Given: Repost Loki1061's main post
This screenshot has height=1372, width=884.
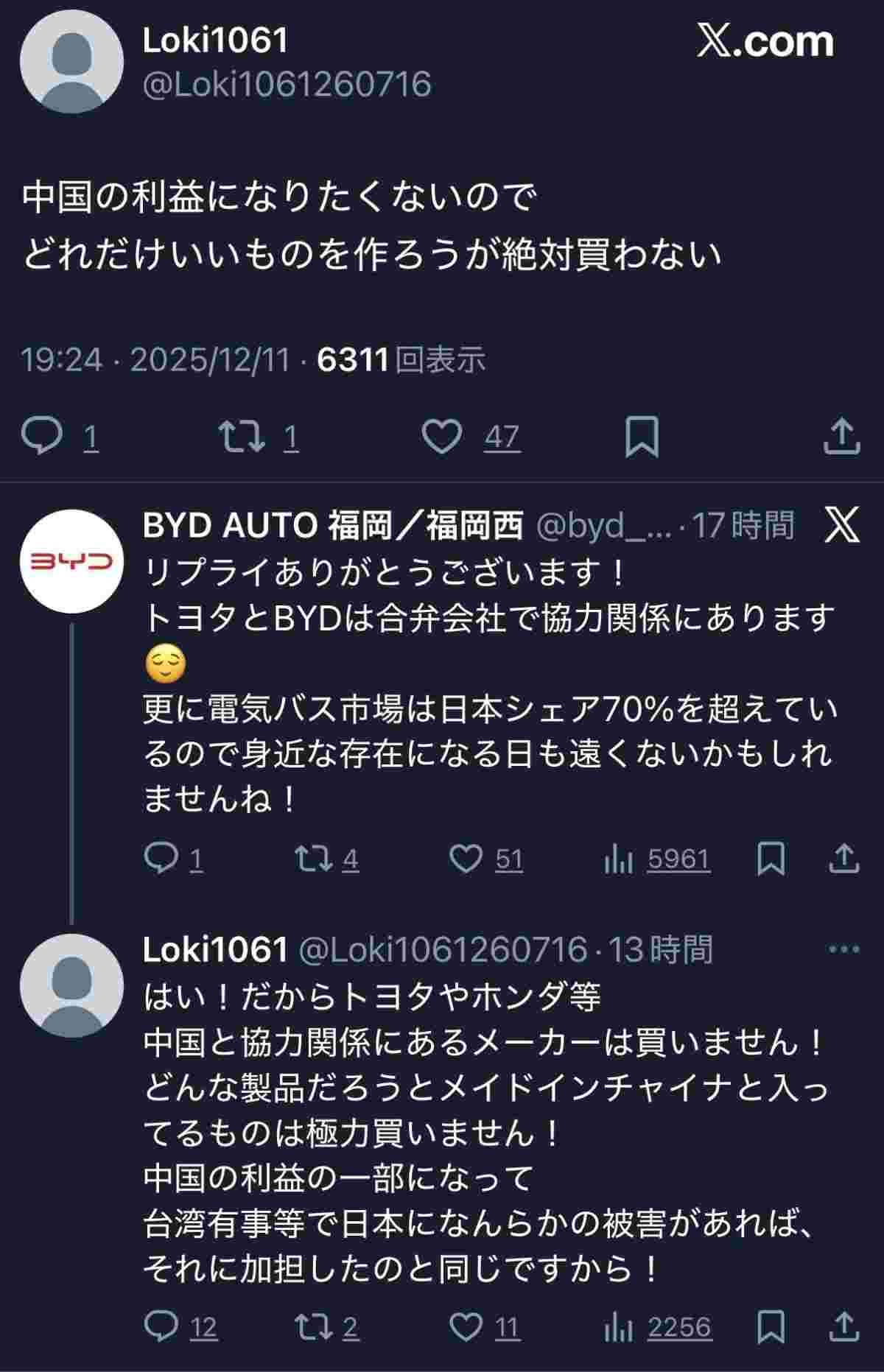Looking at the screenshot, I should (x=242, y=436).
